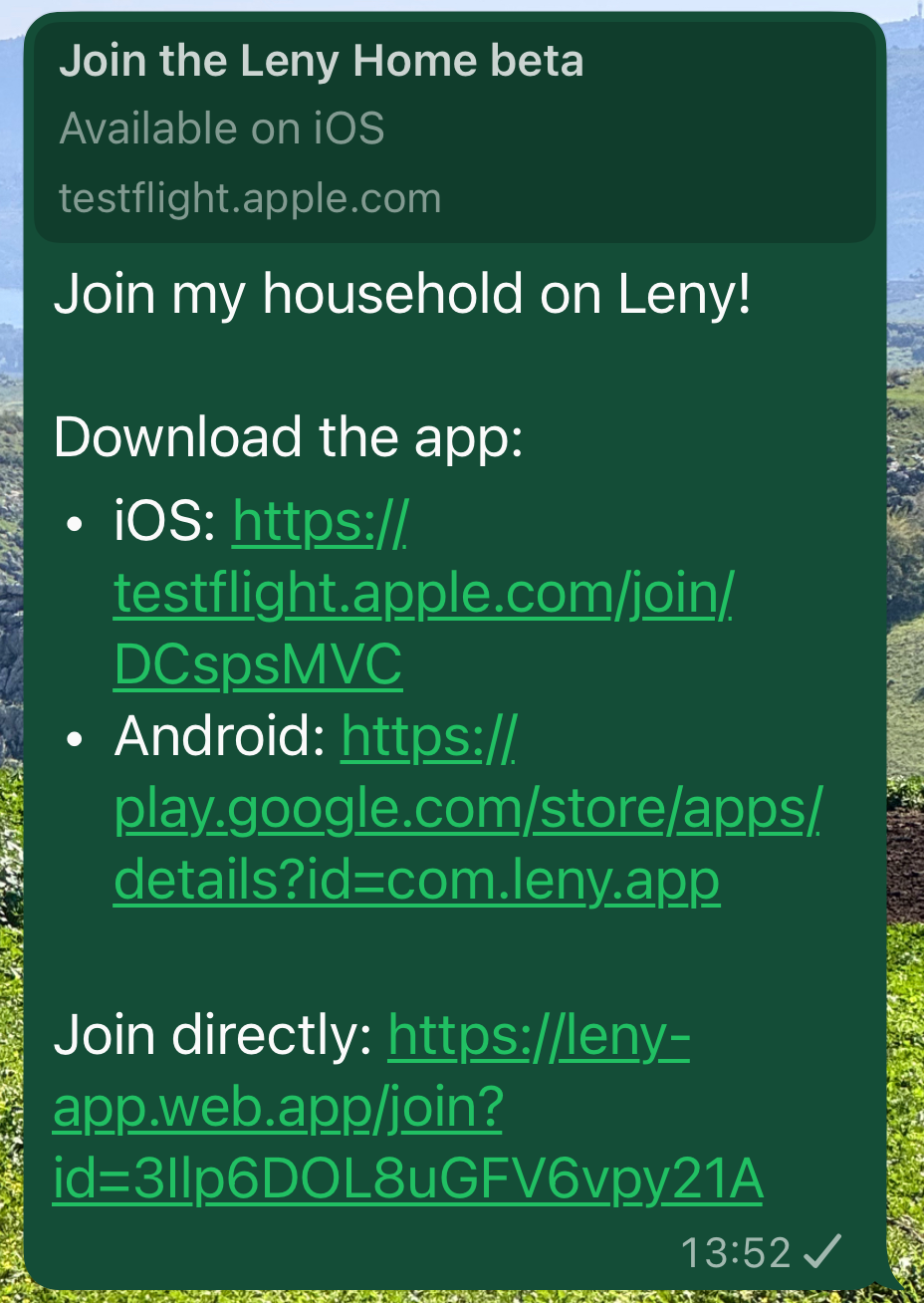Image resolution: width=924 pixels, height=1303 pixels.
Task: Click the testflight.apple.com source label in the preview
Action: pyautogui.click(x=249, y=198)
